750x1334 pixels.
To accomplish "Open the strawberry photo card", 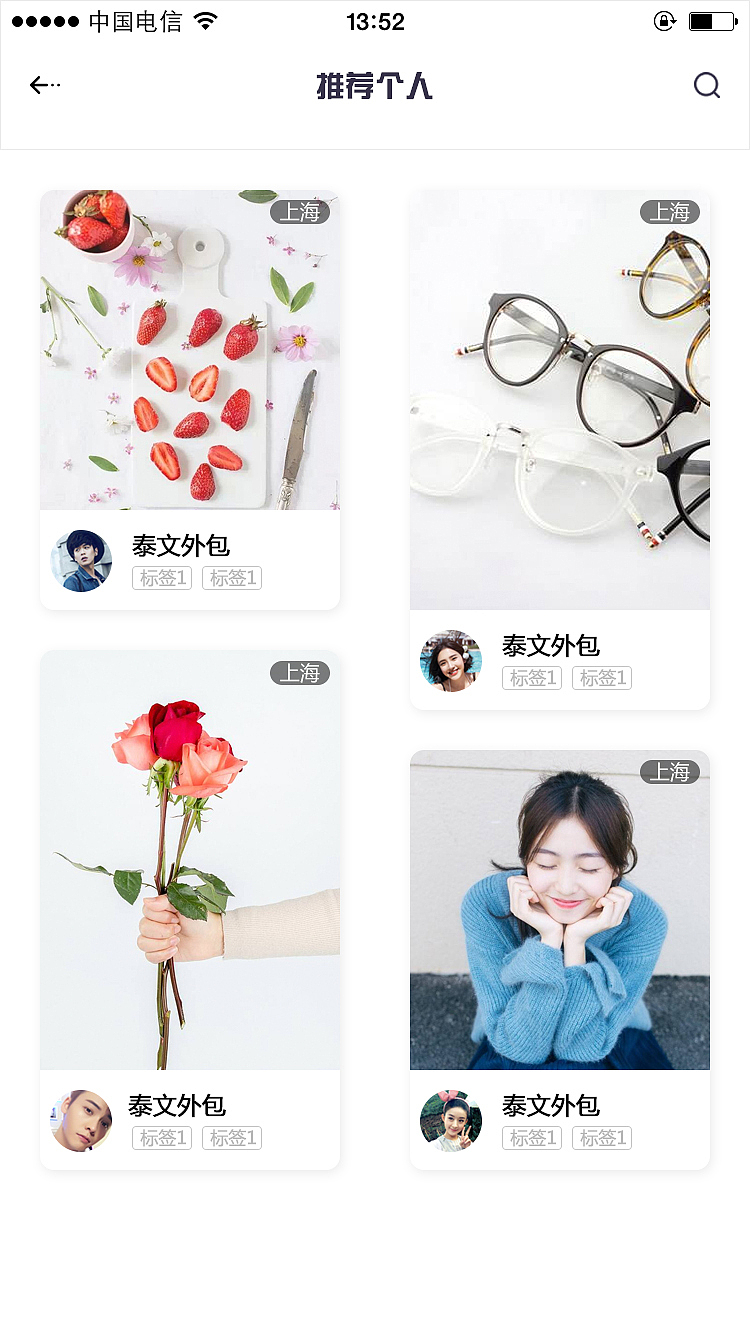I will click(190, 350).
